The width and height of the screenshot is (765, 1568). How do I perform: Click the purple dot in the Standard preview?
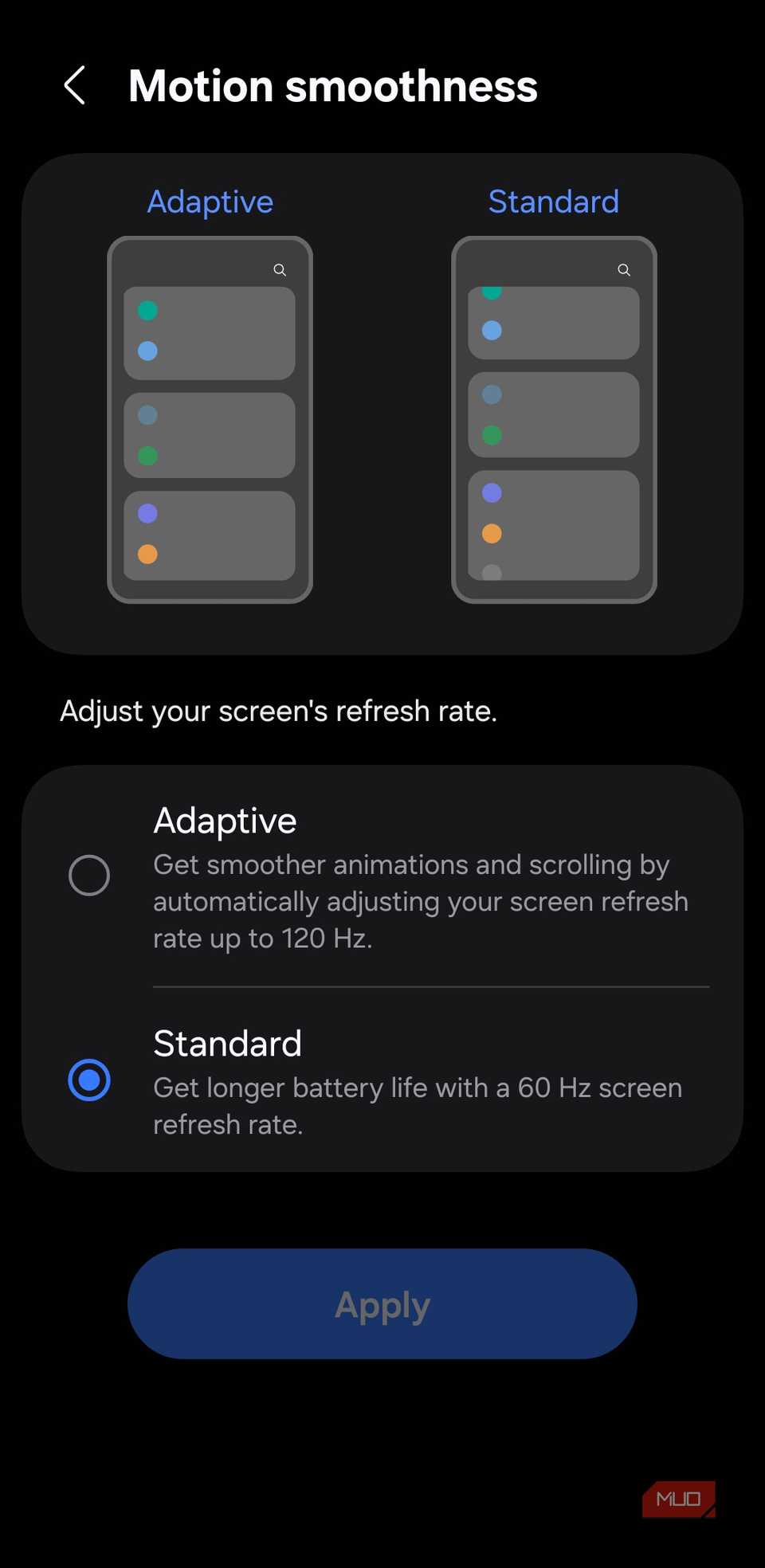point(491,492)
